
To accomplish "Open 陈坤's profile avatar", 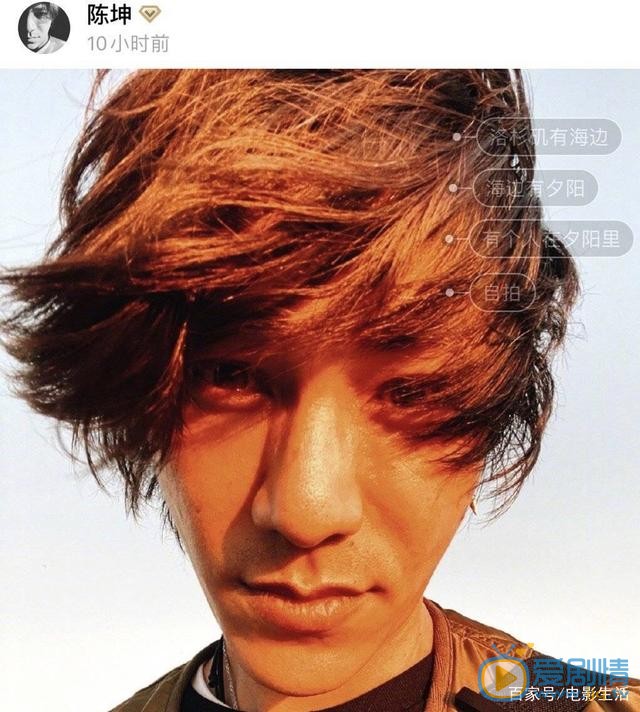I will pos(44,27).
